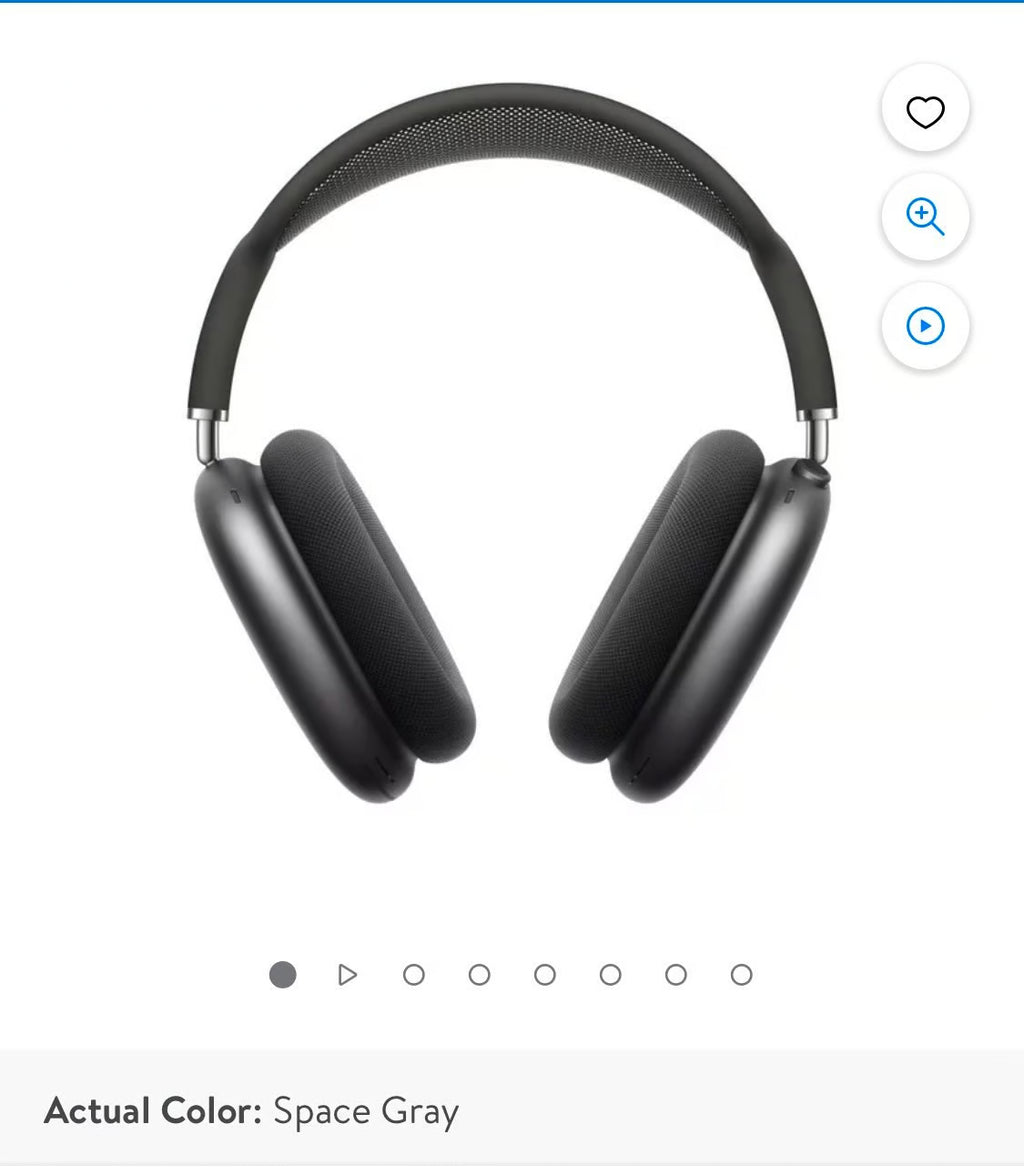1024x1175 pixels.
Task: Select the first filled carousel dot
Action: pos(283,975)
